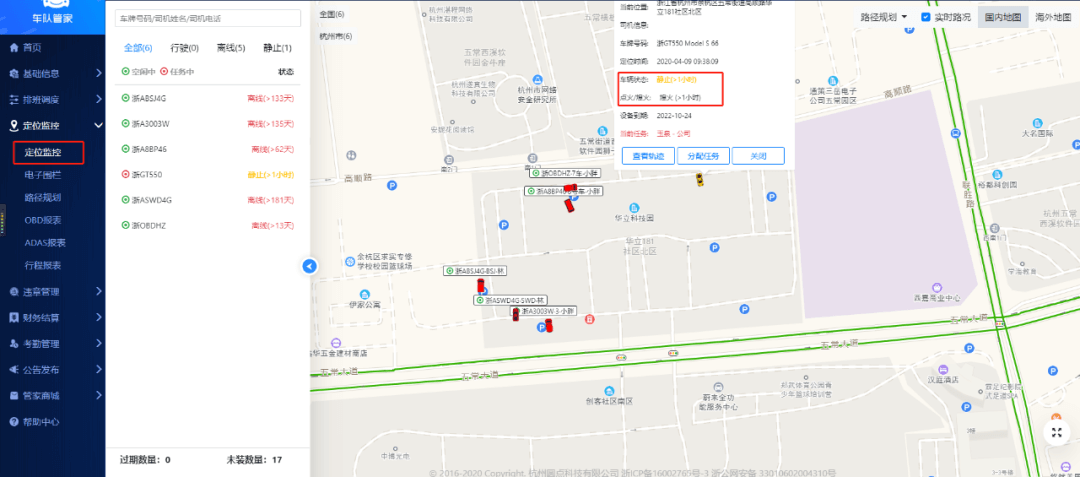Image resolution: width=1080 pixels, height=477 pixels.
Task: Open the 路径规划 dropdown on the map
Action: pos(884,17)
